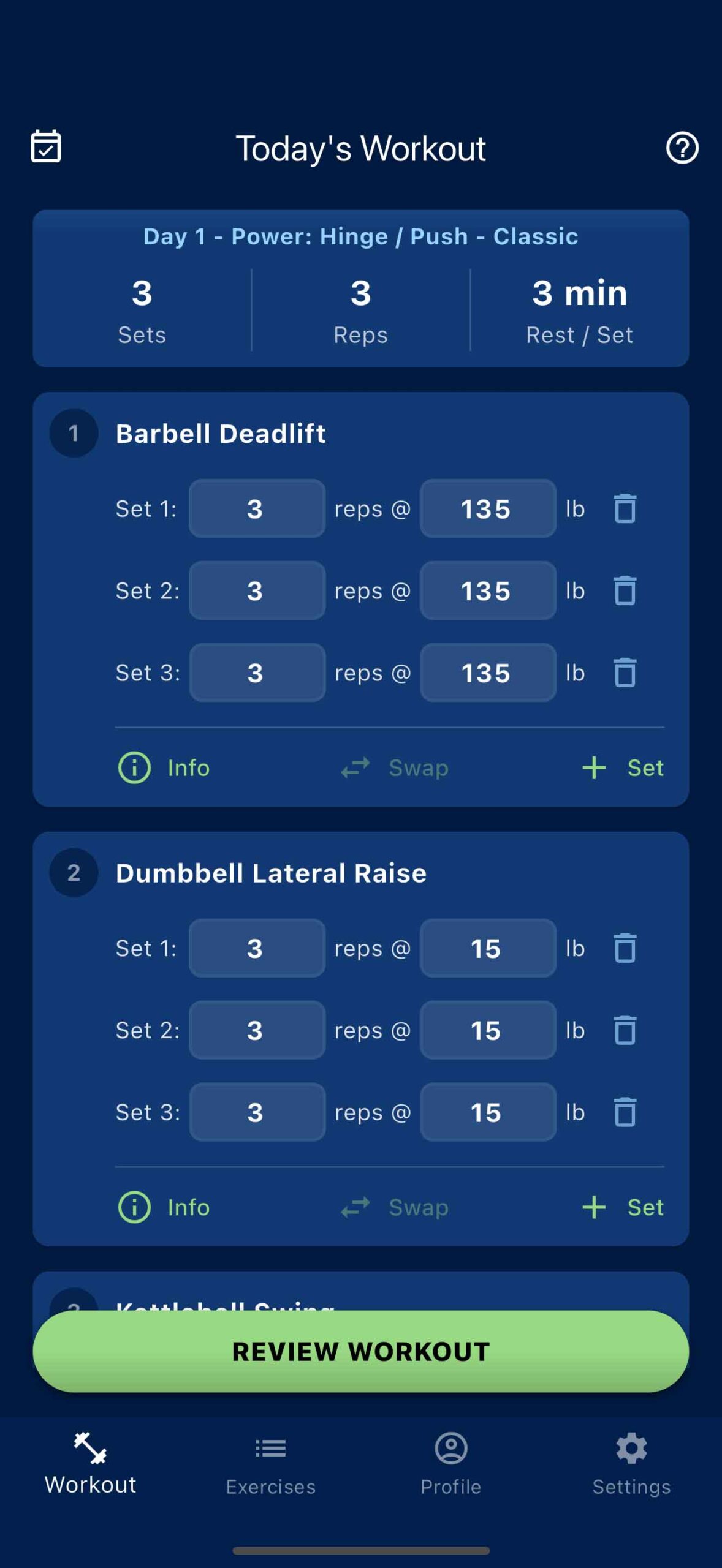Switch to the Exercises tab
The image size is (722, 1568).
[x=271, y=1464]
